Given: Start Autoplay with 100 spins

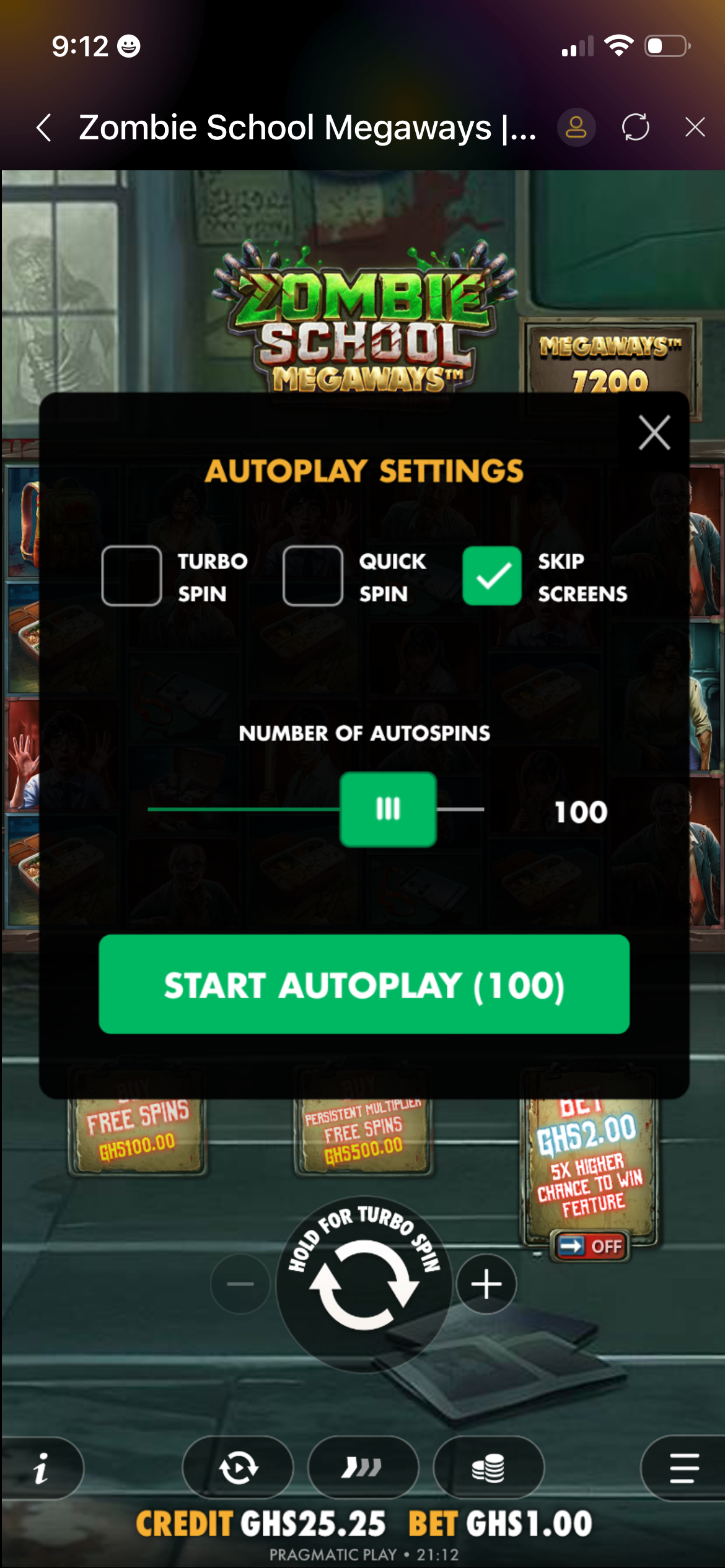Looking at the screenshot, I should (364, 984).
